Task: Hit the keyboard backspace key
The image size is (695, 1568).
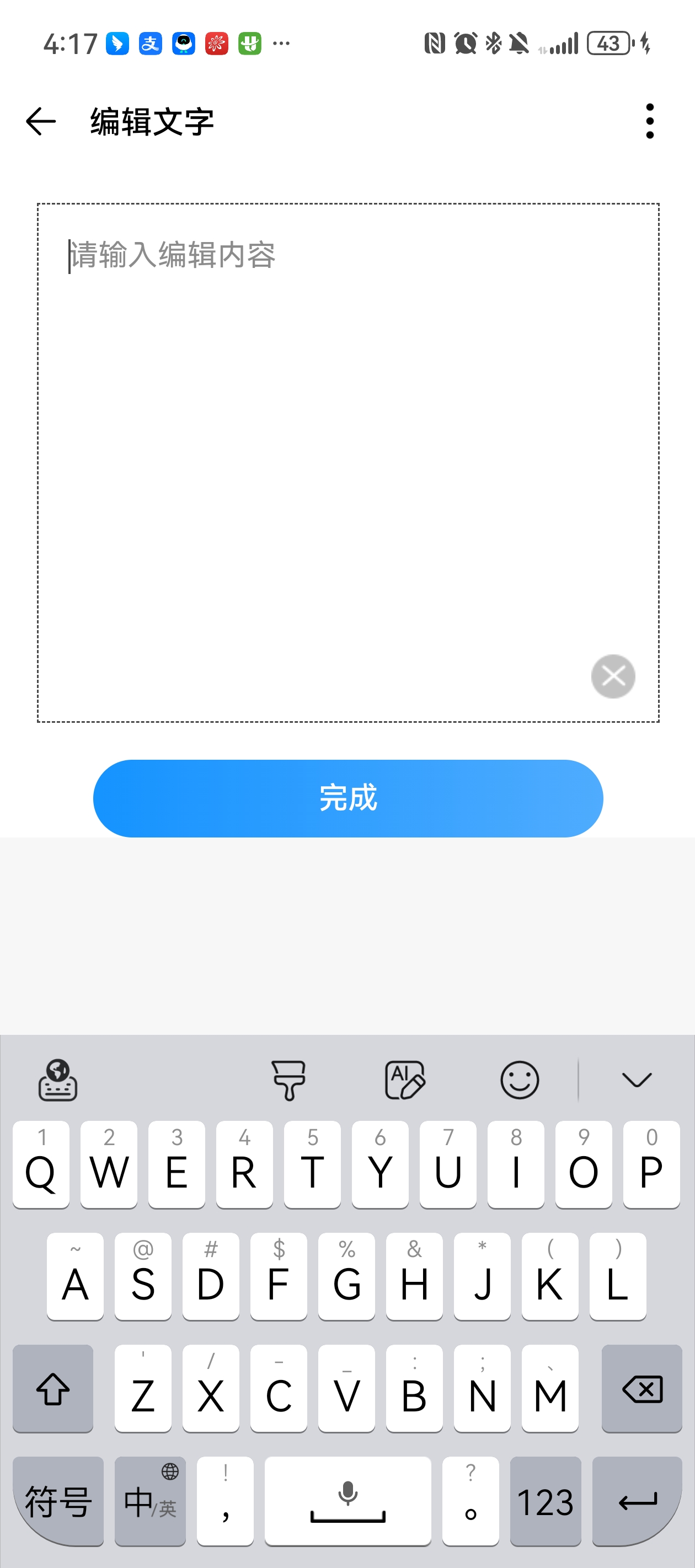Action: [x=641, y=1389]
